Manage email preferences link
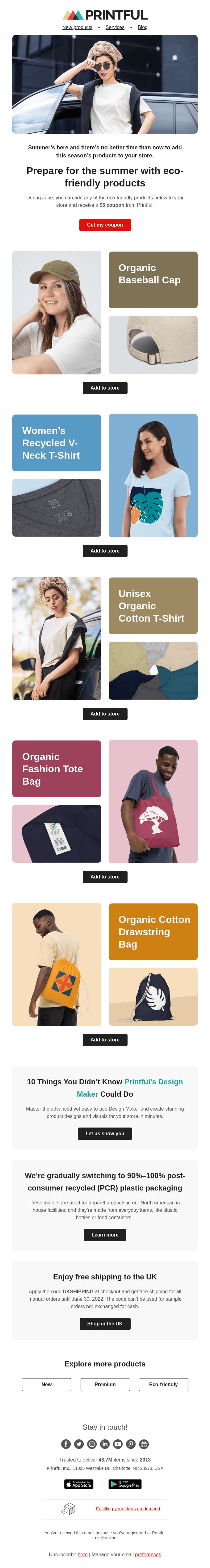The image size is (210, 1568). tap(148, 1554)
